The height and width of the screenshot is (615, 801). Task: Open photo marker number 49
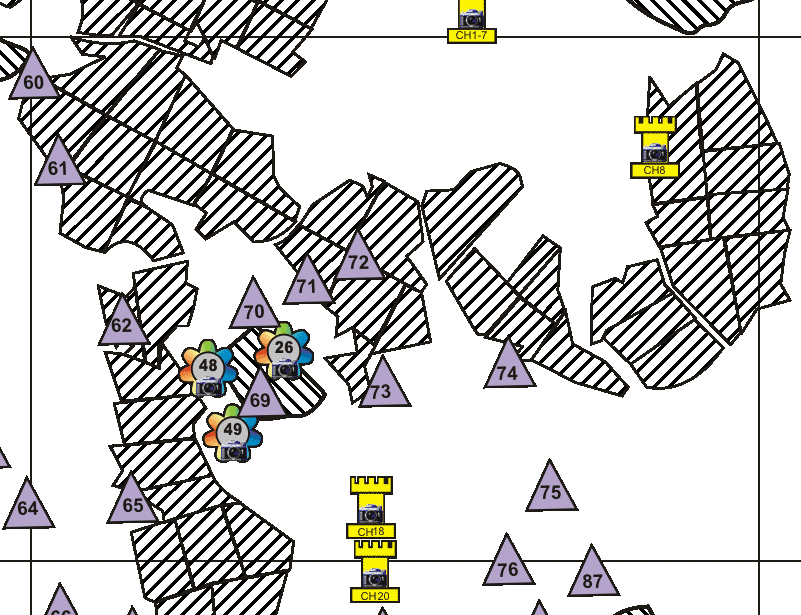tap(233, 433)
